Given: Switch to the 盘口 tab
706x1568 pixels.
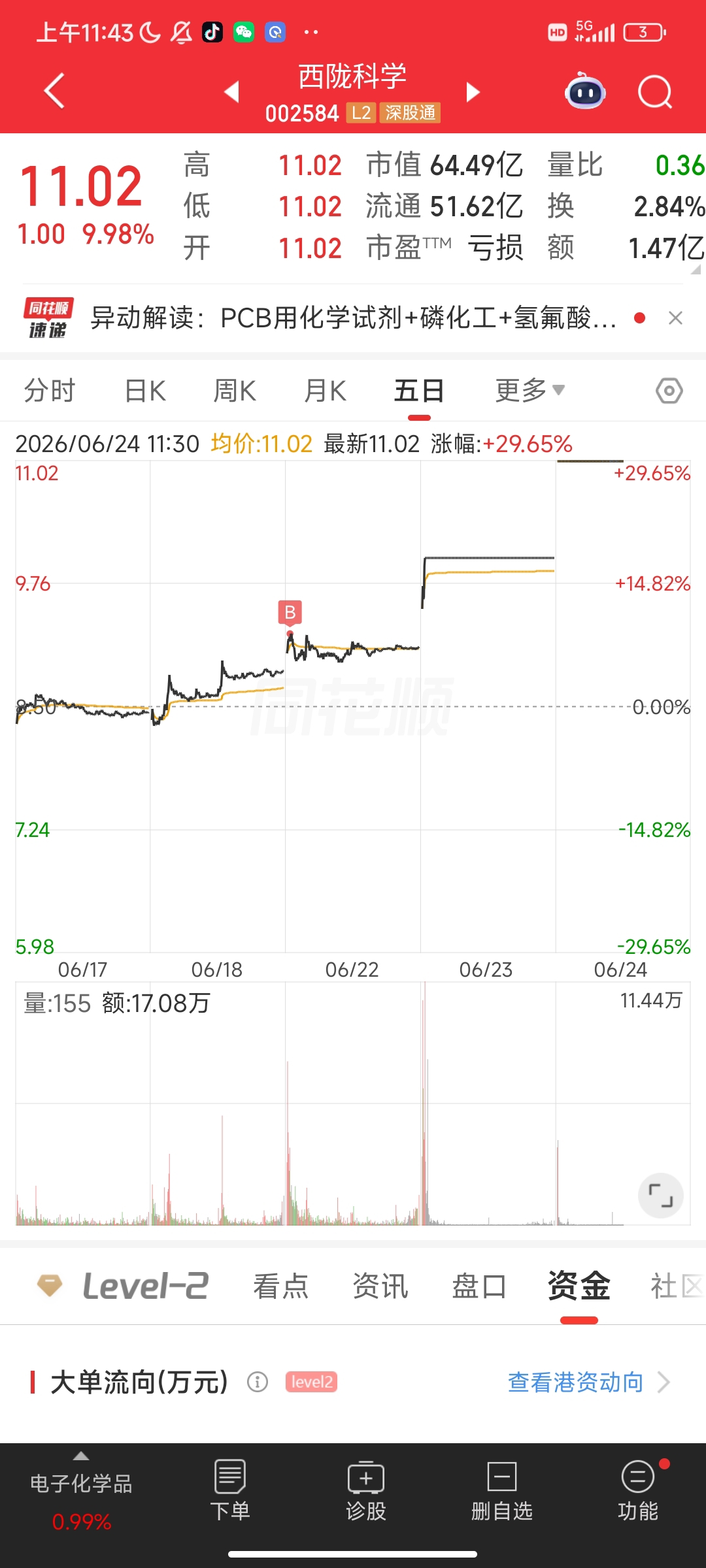Looking at the screenshot, I should tap(479, 1286).
